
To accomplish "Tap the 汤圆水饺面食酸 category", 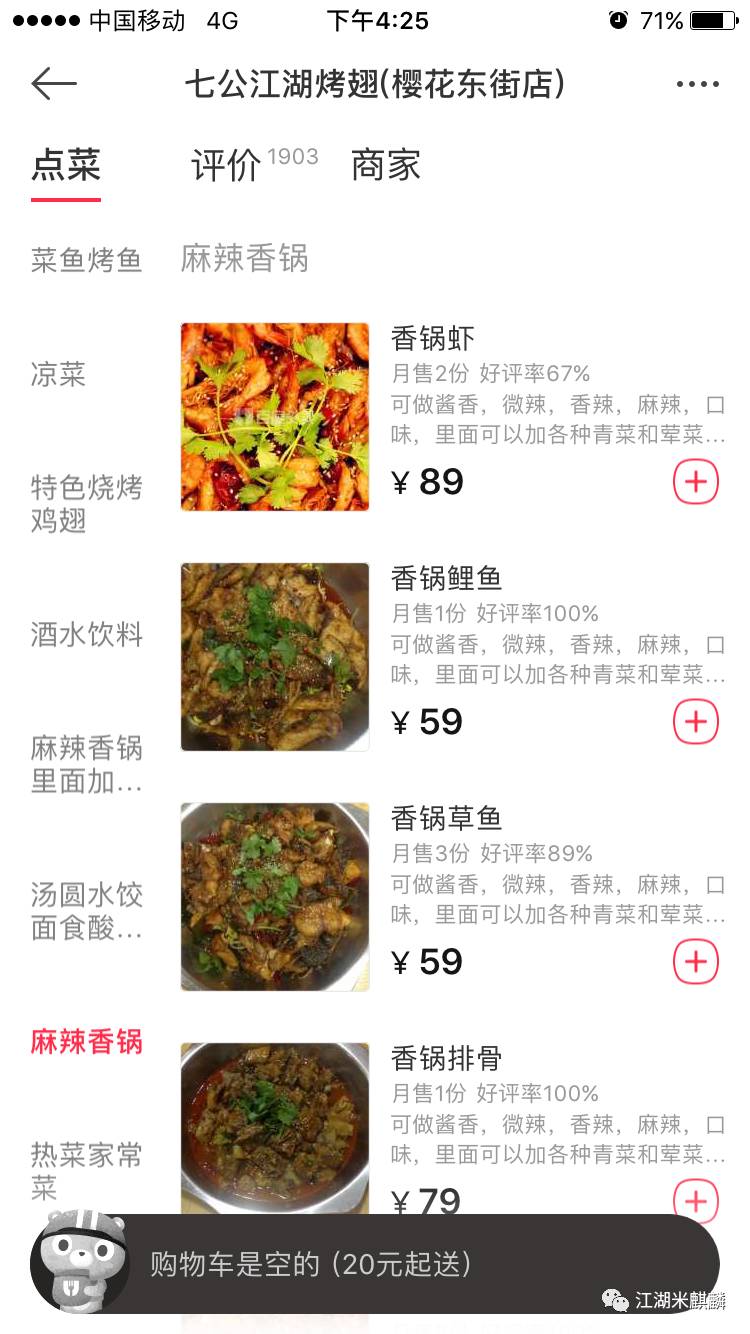I will click(85, 912).
